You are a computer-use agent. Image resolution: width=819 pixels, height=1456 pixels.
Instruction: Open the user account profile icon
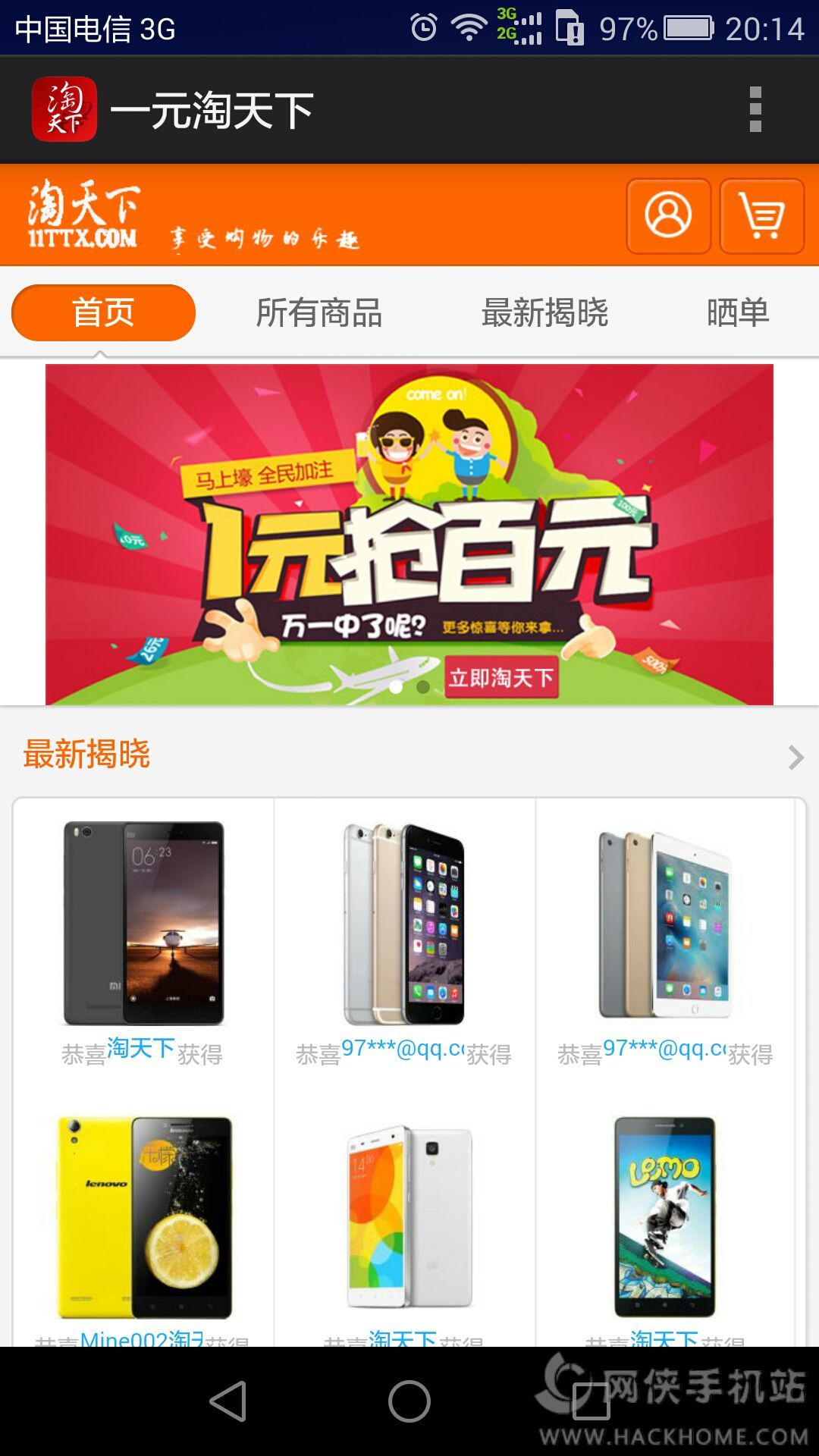click(x=668, y=216)
